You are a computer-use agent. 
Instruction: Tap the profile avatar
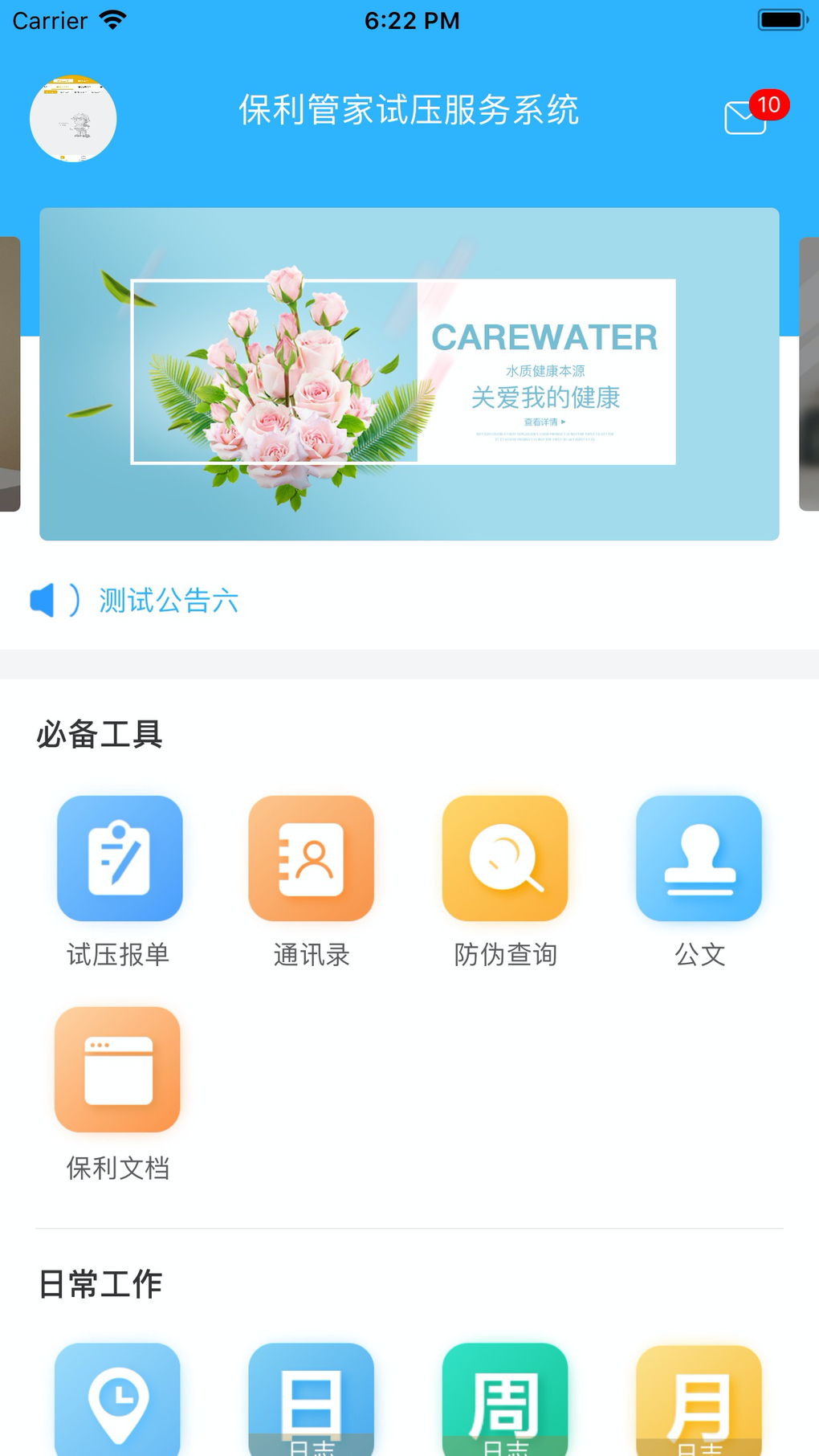pos(73,119)
